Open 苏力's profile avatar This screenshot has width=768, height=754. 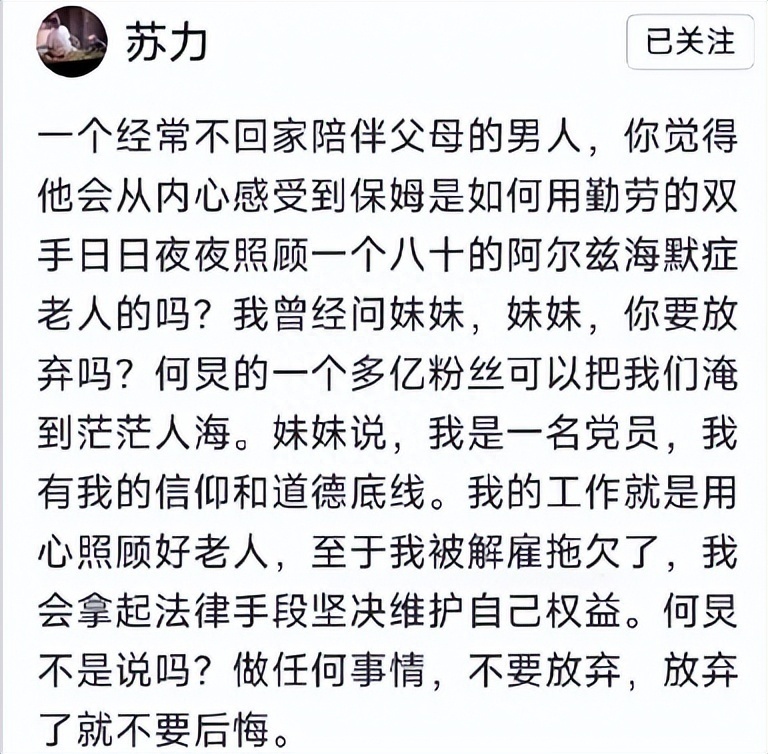pyautogui.click(x=72, y=42)
